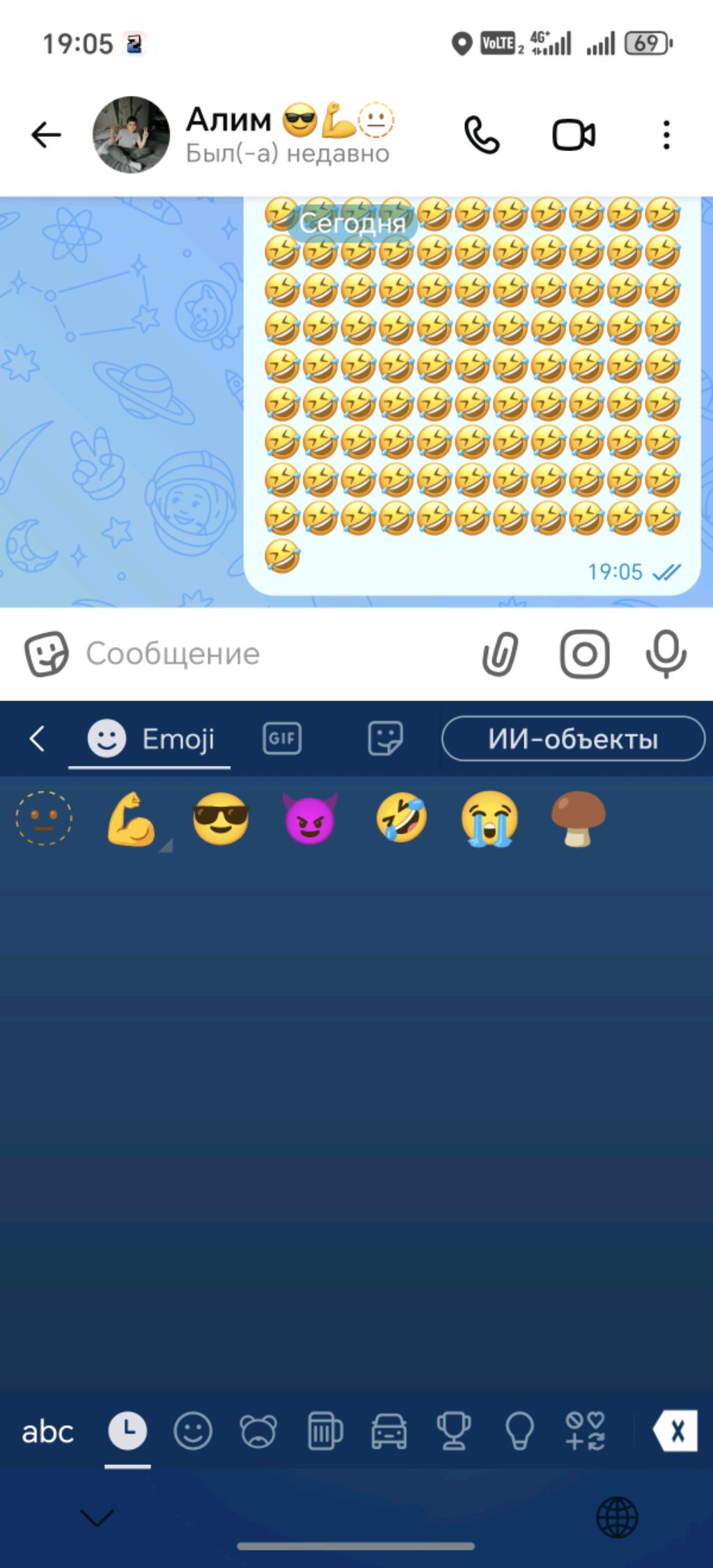The height and width of the screenshot is (1568, 713).
Task: Open the ИИ-объекты button
Action: click(x=573, y=739)
